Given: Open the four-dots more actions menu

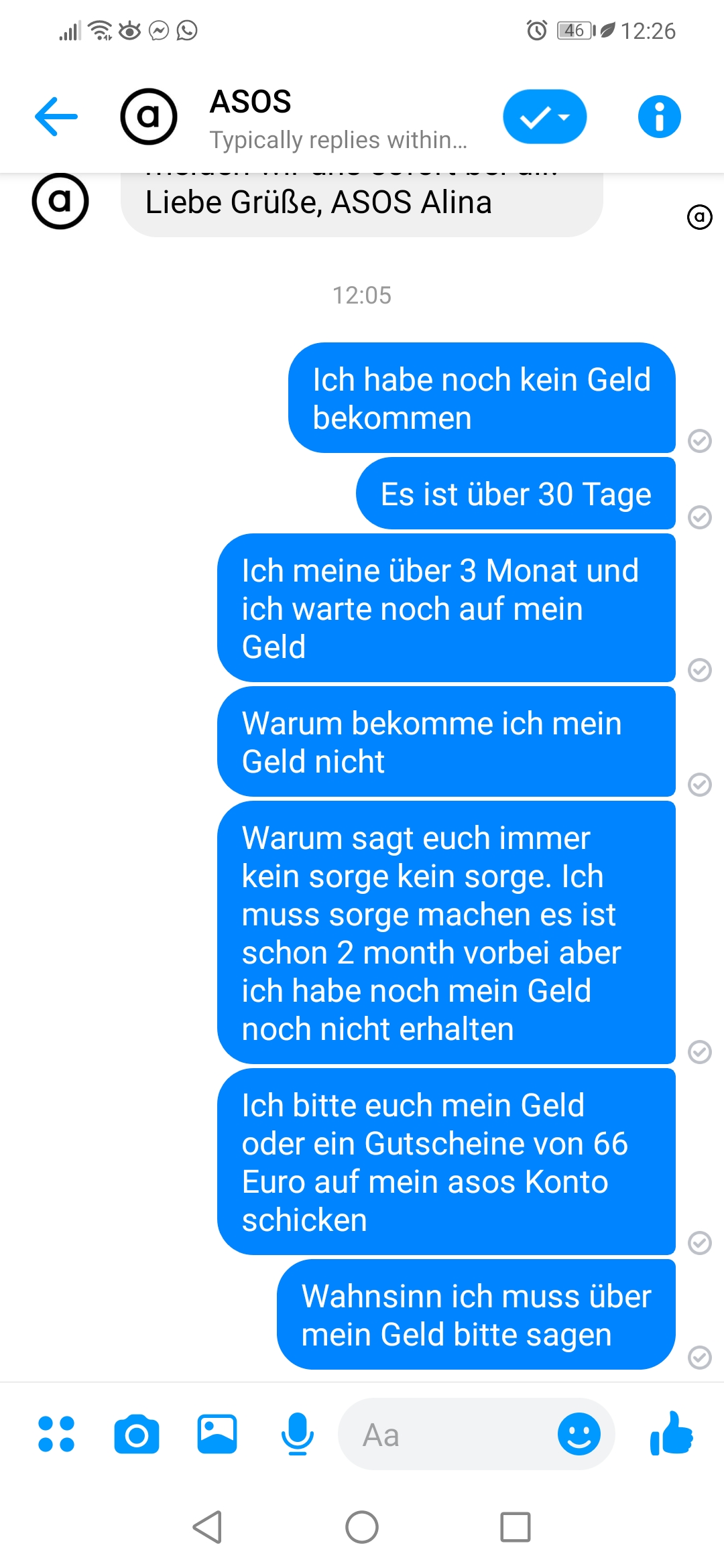Looking at the screenshot, I should pos(56,1434).
